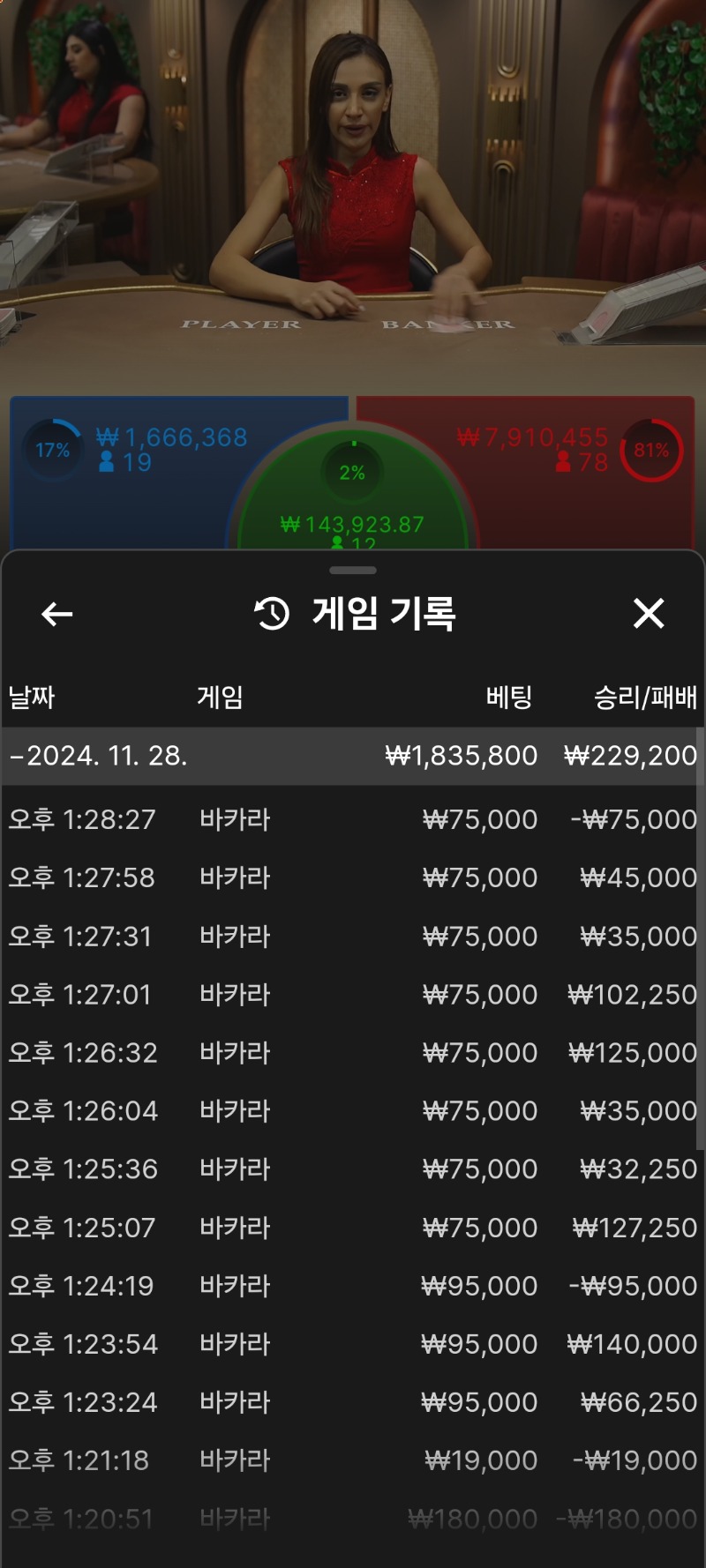Open the 오후 1:27:58 바카라 record
Viewport: 706px width, 1568px height.
[x=351, y=877]
